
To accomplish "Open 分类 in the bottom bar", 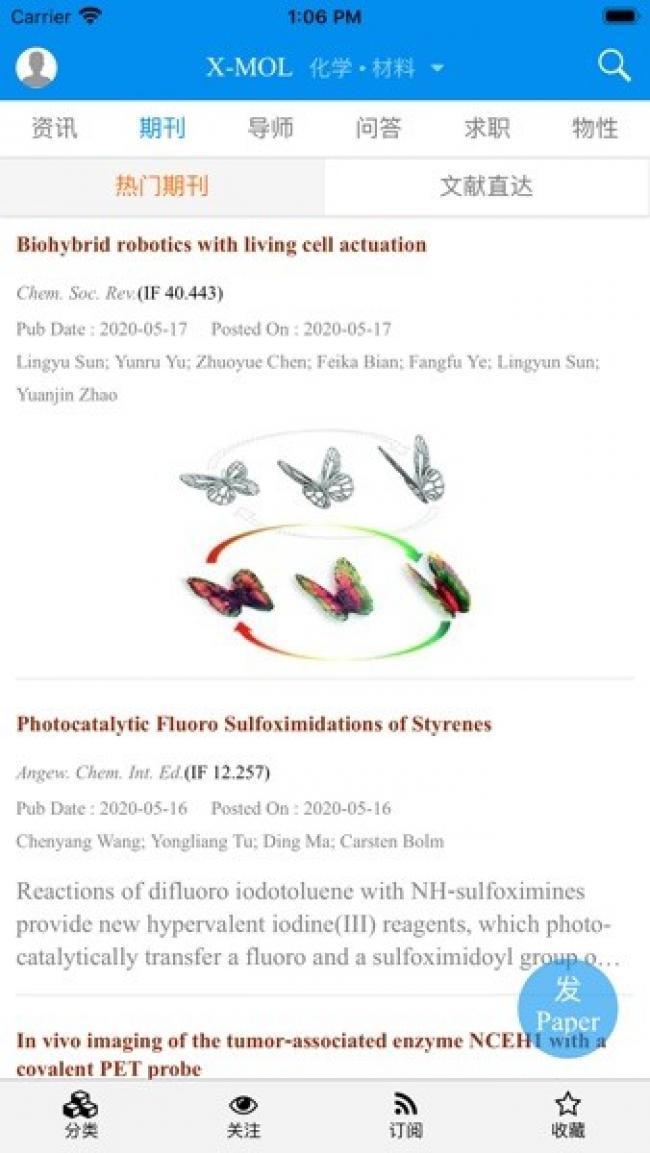I will (81, 1115).
